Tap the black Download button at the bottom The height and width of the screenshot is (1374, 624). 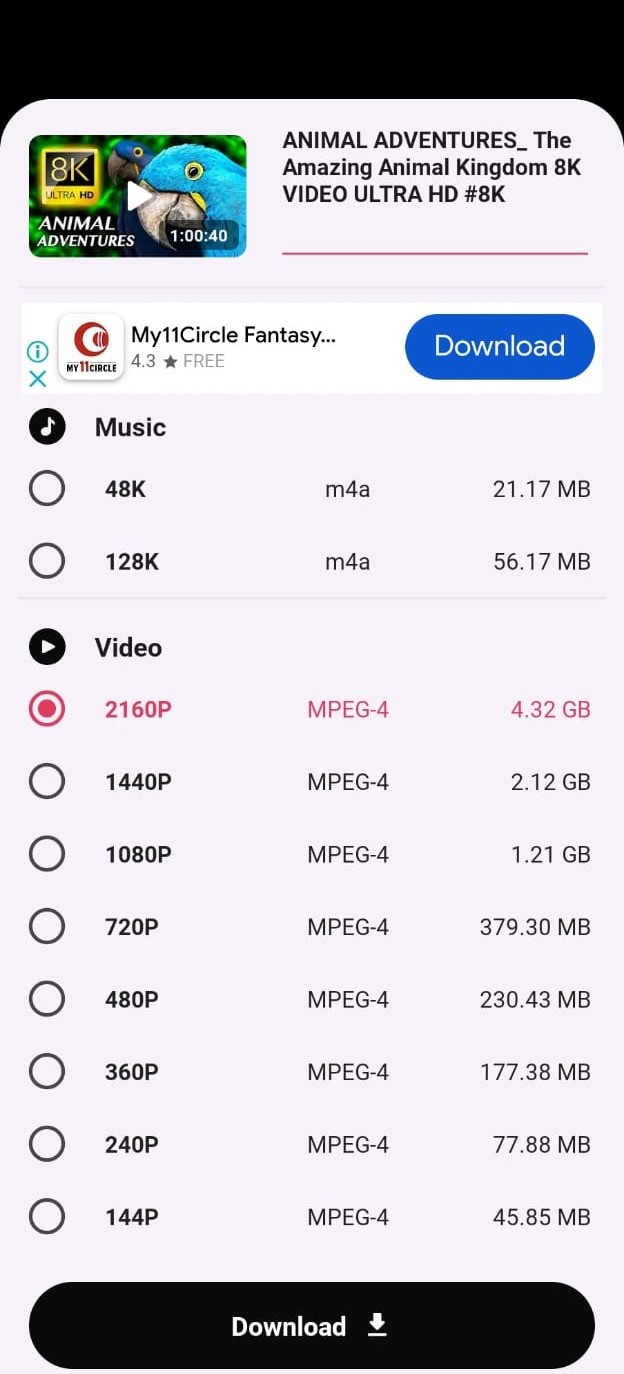(x=311, y=1326)
